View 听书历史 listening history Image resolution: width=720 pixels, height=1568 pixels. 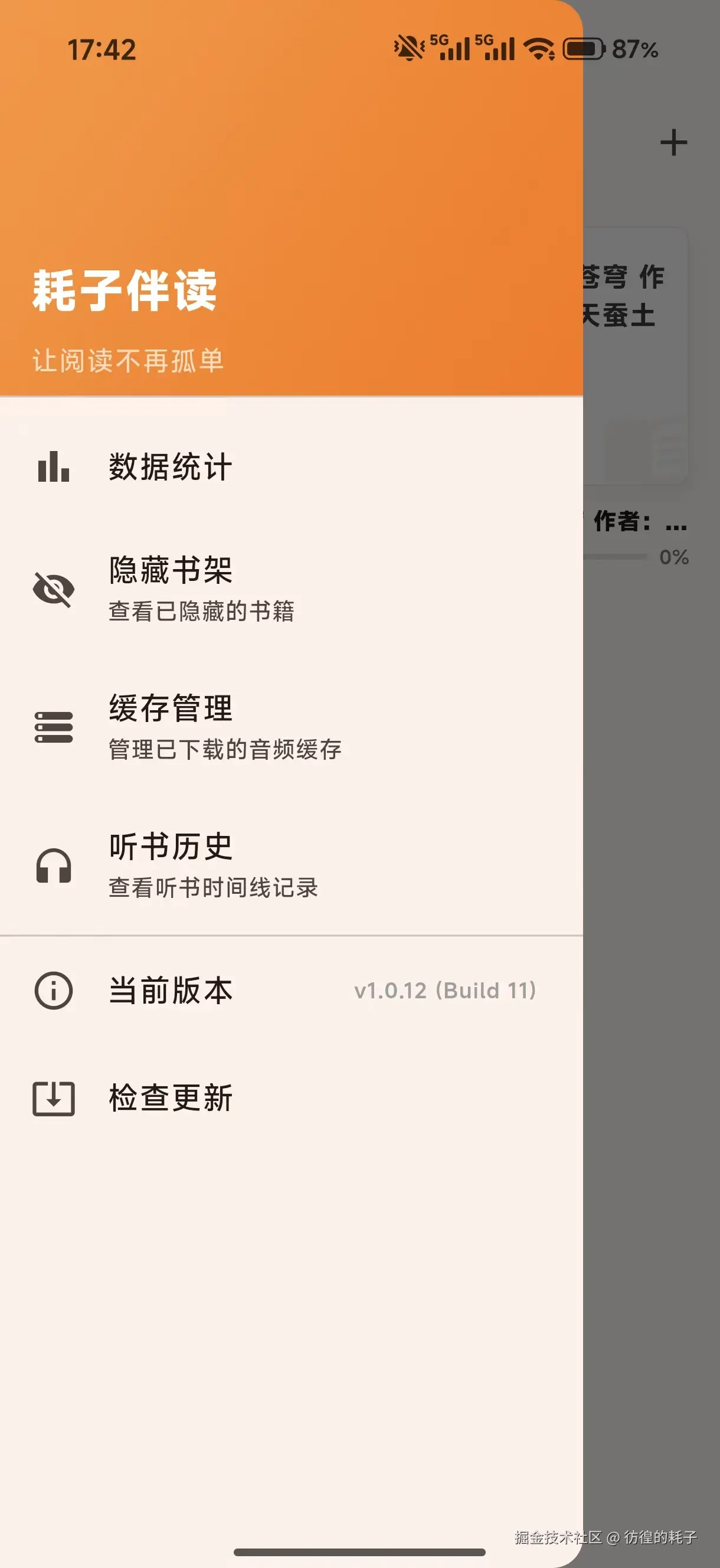click(x=213, y=865)
